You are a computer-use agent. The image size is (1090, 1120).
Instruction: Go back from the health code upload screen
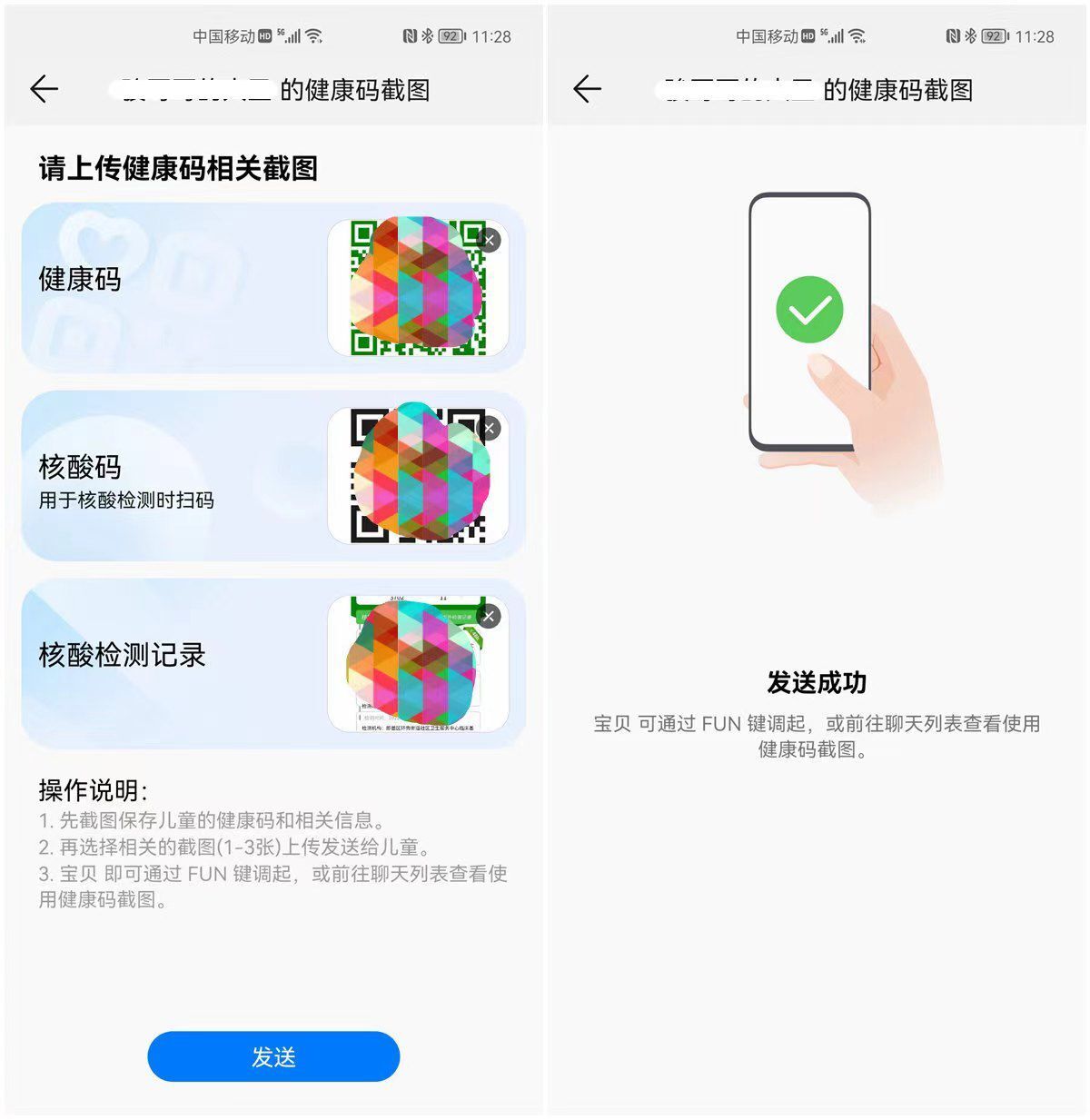click(x=44, y=89)
